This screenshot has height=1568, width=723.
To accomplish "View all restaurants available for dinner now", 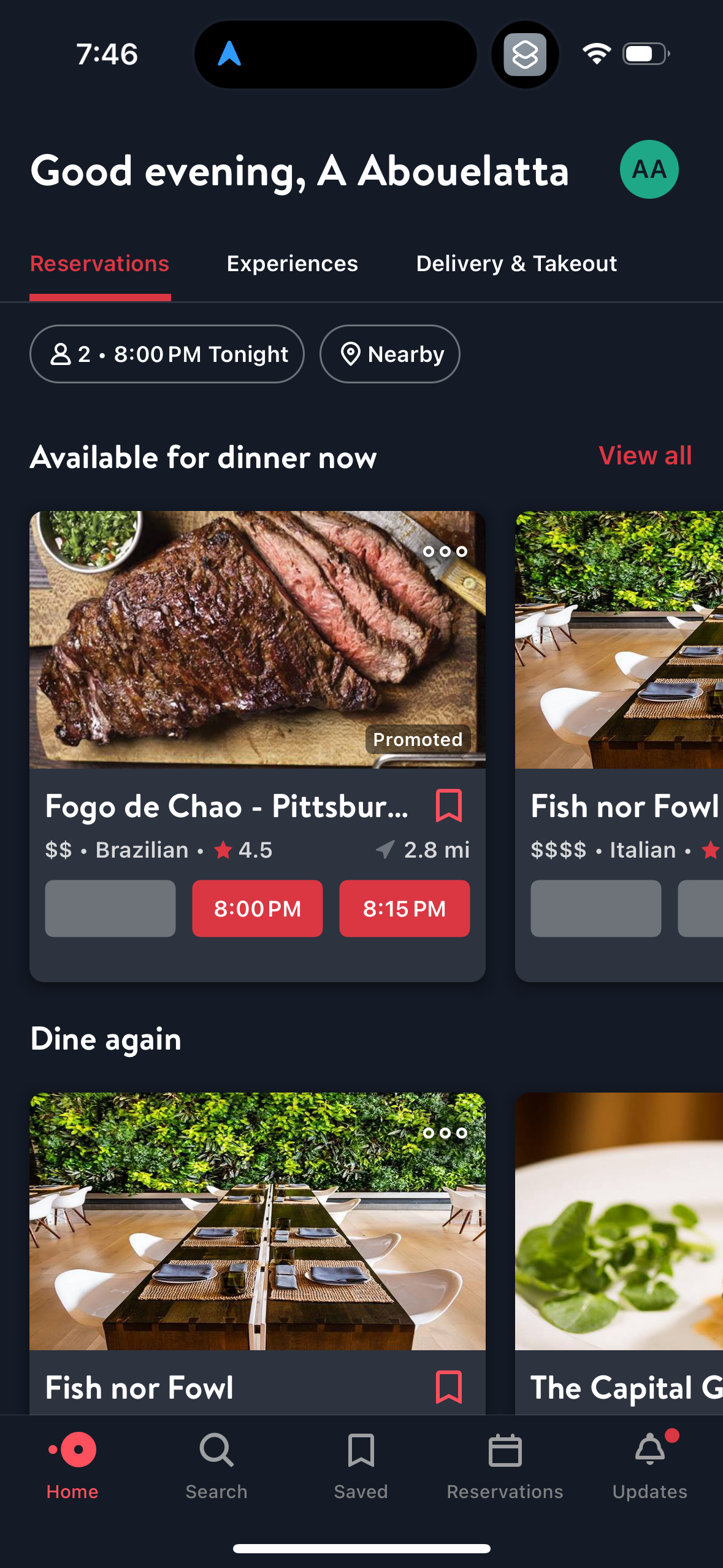I will coord(645,456).
